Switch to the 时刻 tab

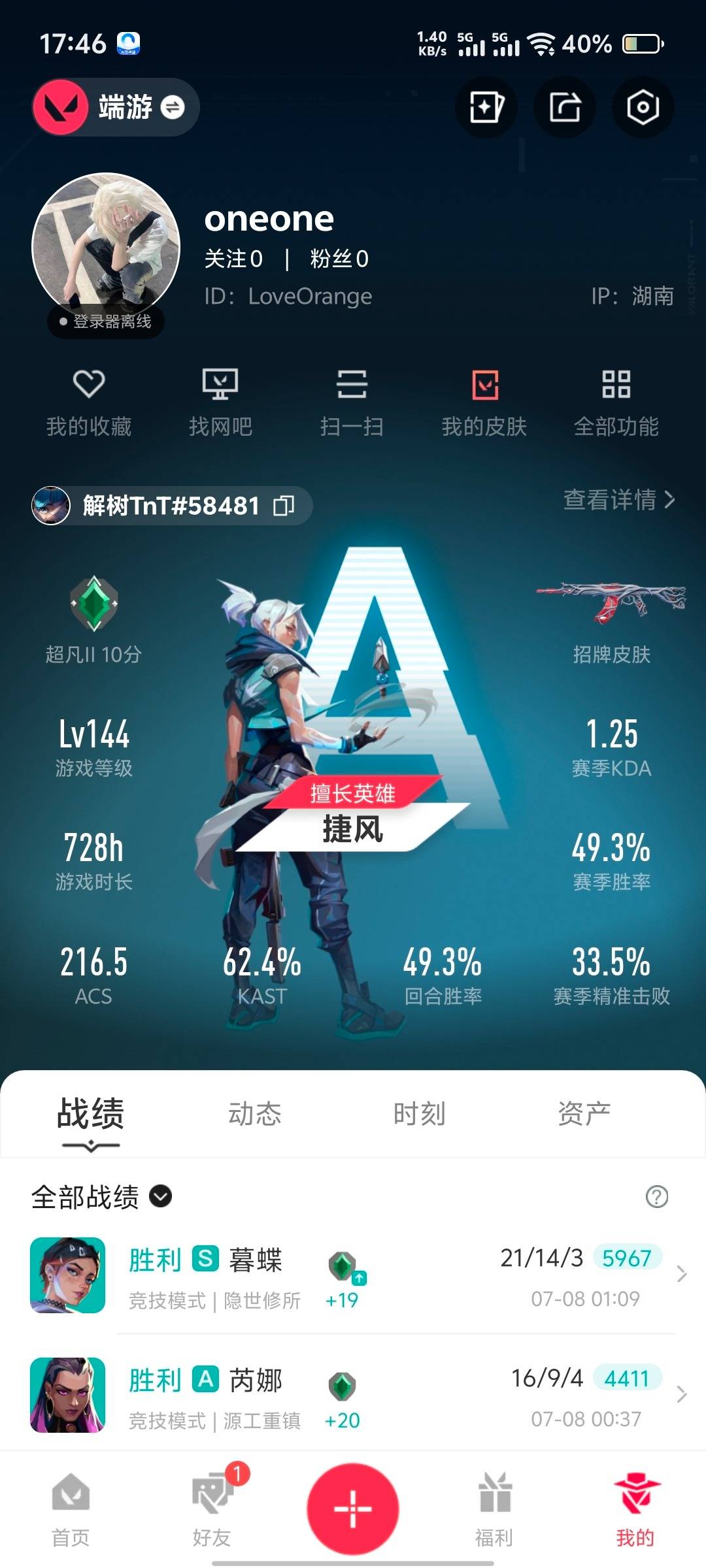coord(419,1114)
